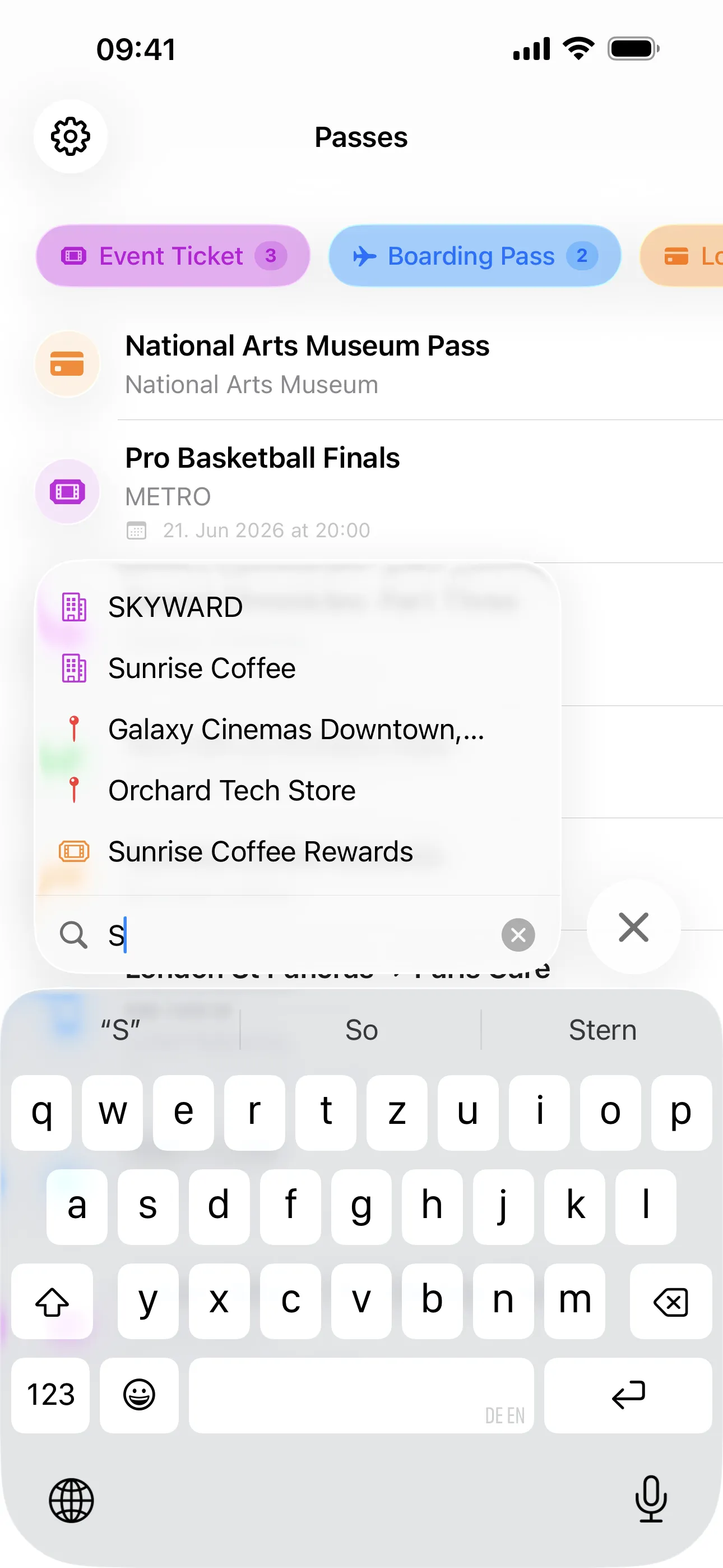Switch to the numeric 123 keyboard
The height and width of the screenshot is (1568, 723).
tap(50, 1395)
